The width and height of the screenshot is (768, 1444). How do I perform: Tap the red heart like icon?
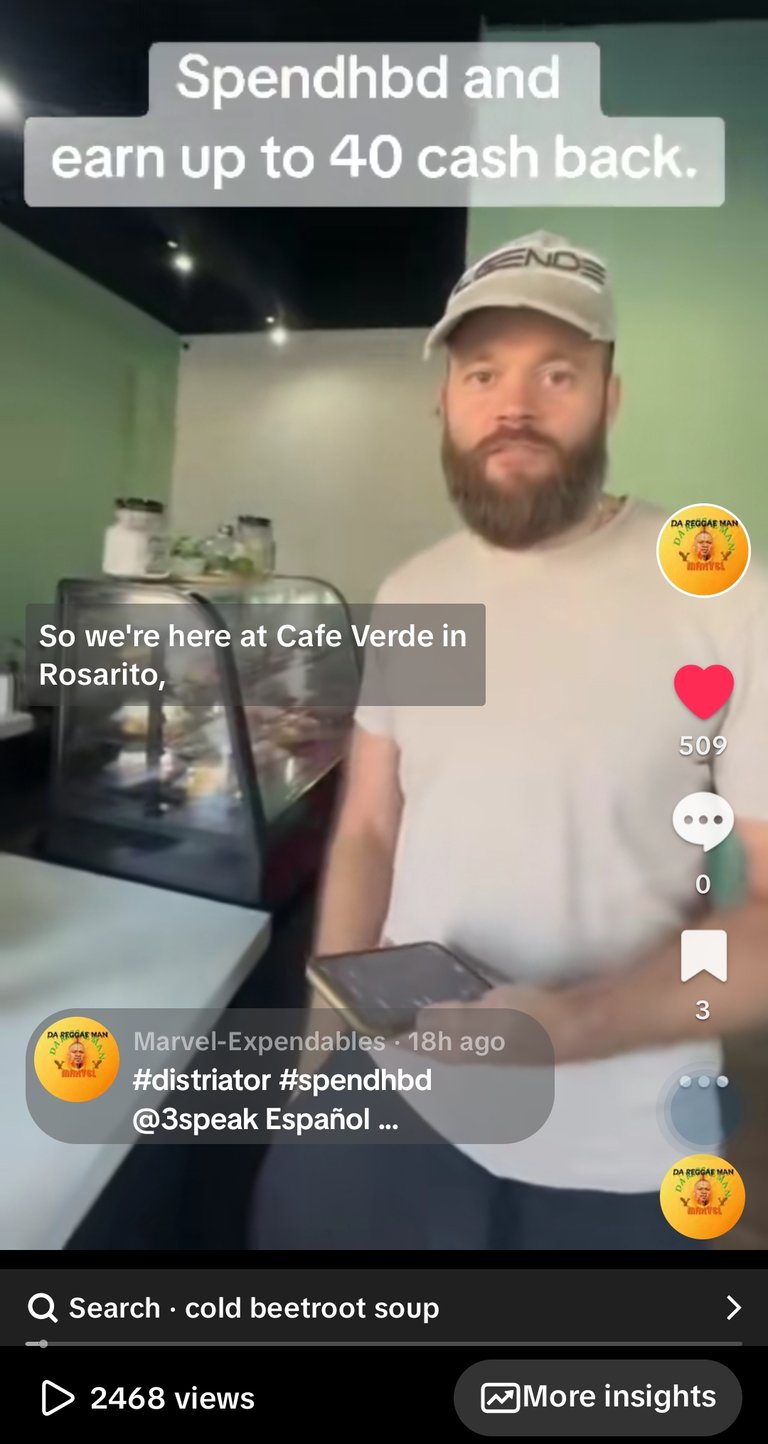coord(703,692)
